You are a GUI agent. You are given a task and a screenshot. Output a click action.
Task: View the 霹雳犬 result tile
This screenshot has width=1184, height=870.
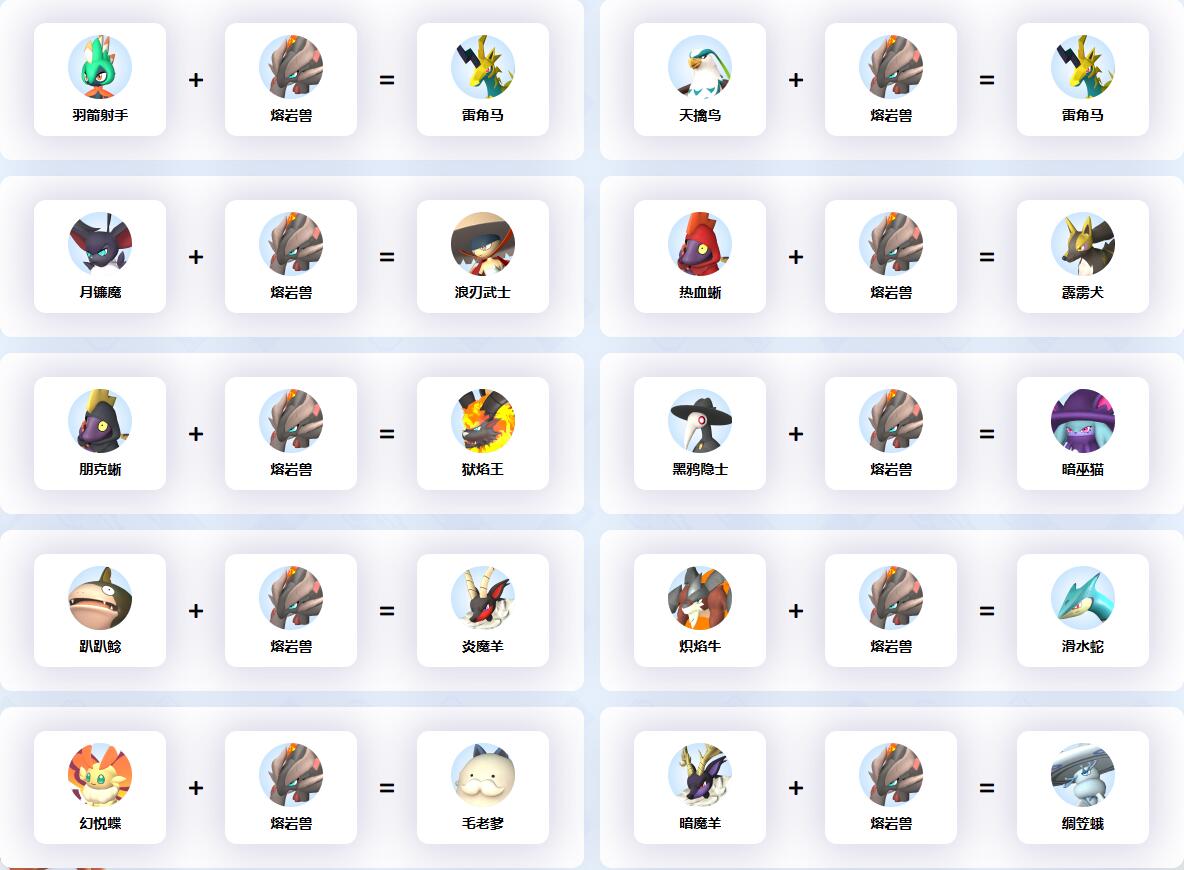pos(1083,257)
